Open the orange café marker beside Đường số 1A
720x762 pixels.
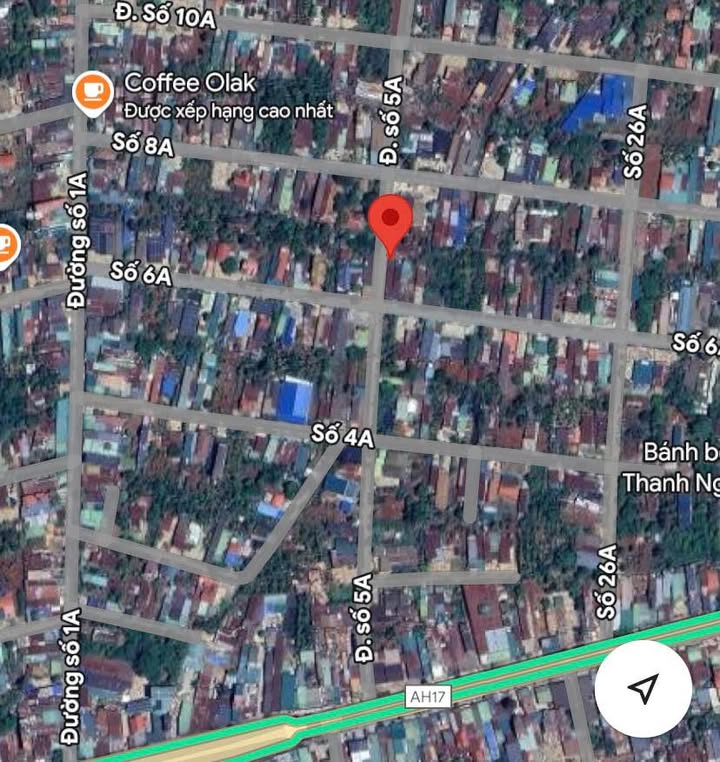coord(5,244)
